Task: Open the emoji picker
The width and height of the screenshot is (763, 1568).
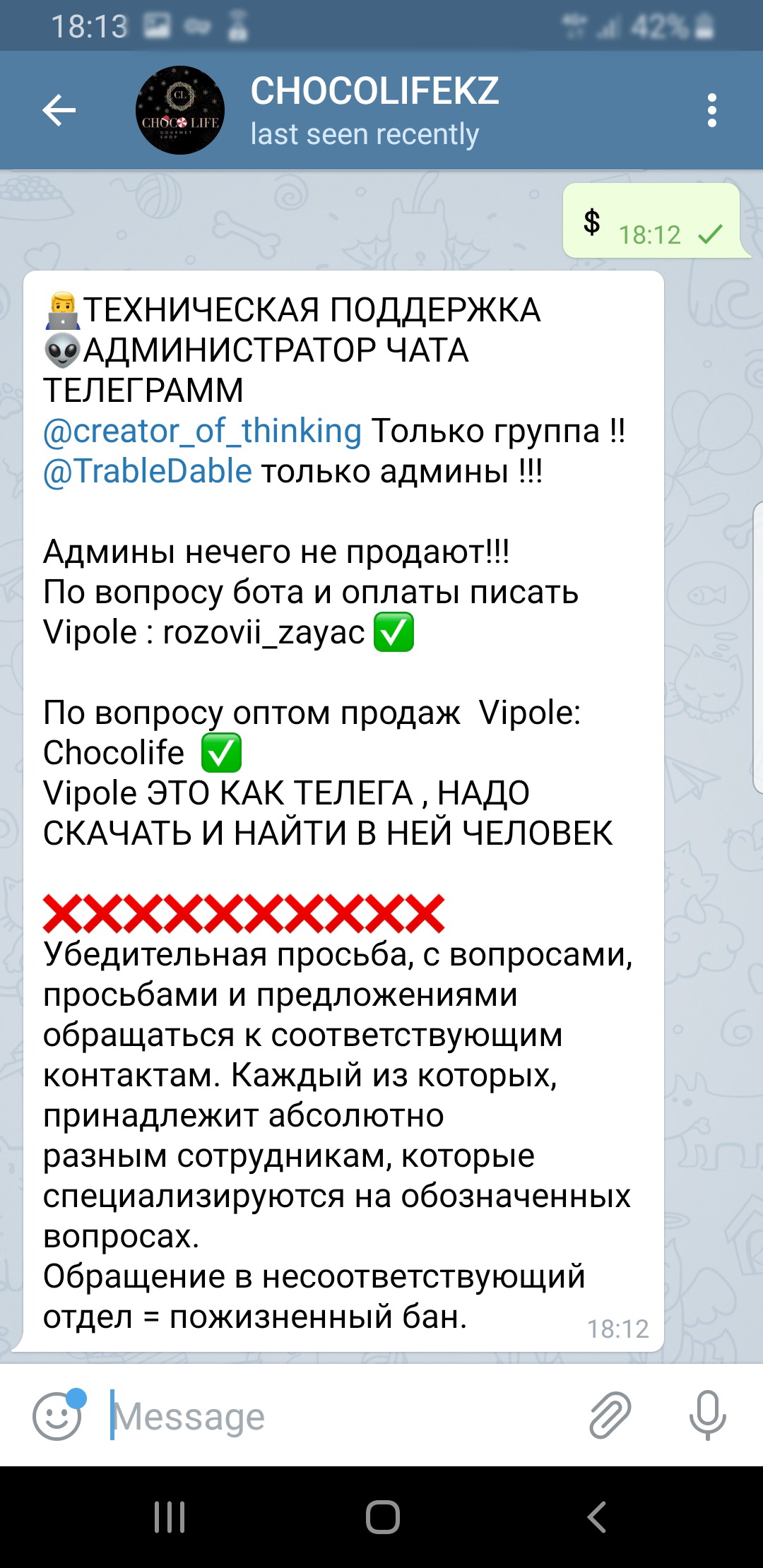Action: [57, 1415]
